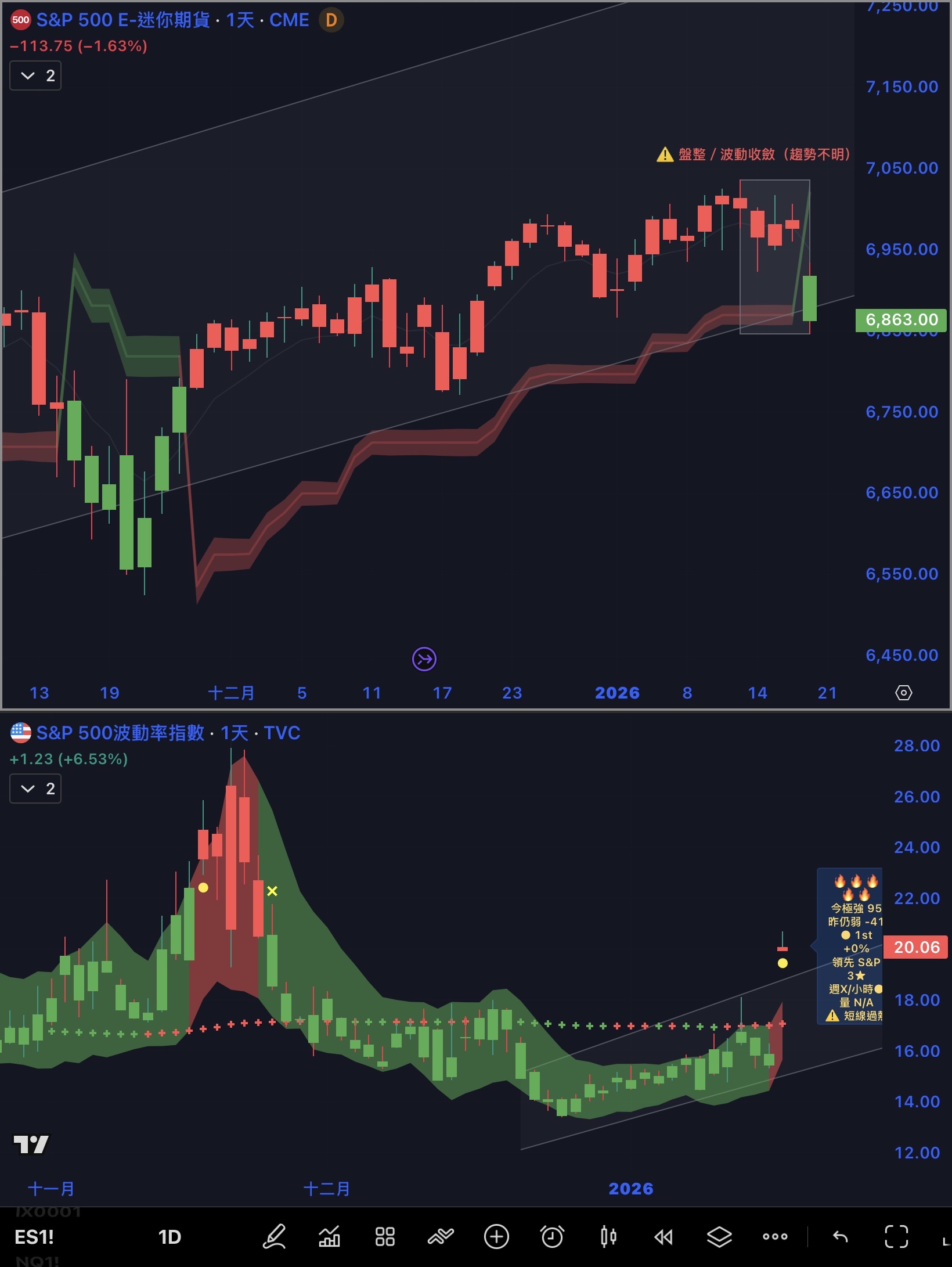The width and height of the screenshot is (952, 1267).
Task: Expand indicator legend on S&P 500 futures chart
Action: click(x=35, y=75)
